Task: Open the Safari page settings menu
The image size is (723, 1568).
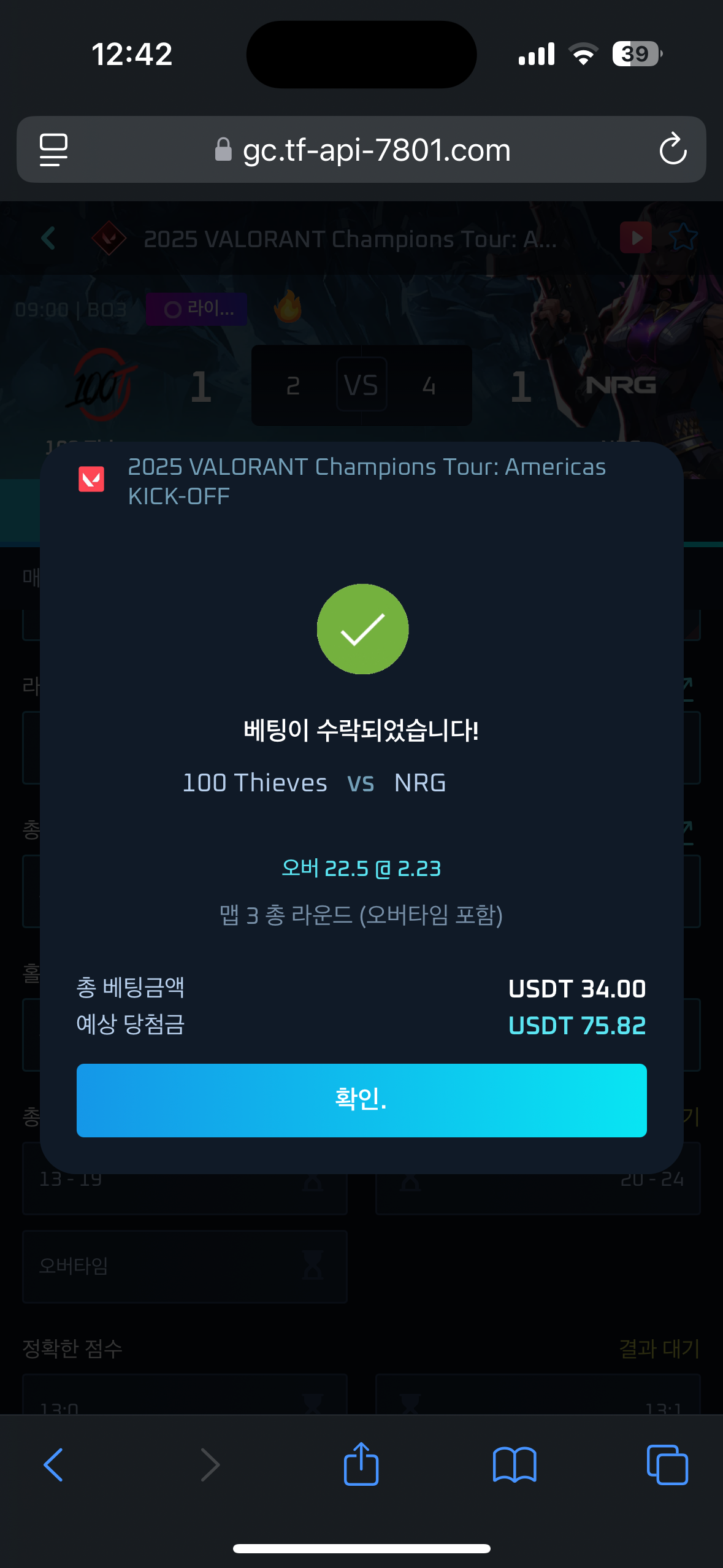Action: click(54, 149)
